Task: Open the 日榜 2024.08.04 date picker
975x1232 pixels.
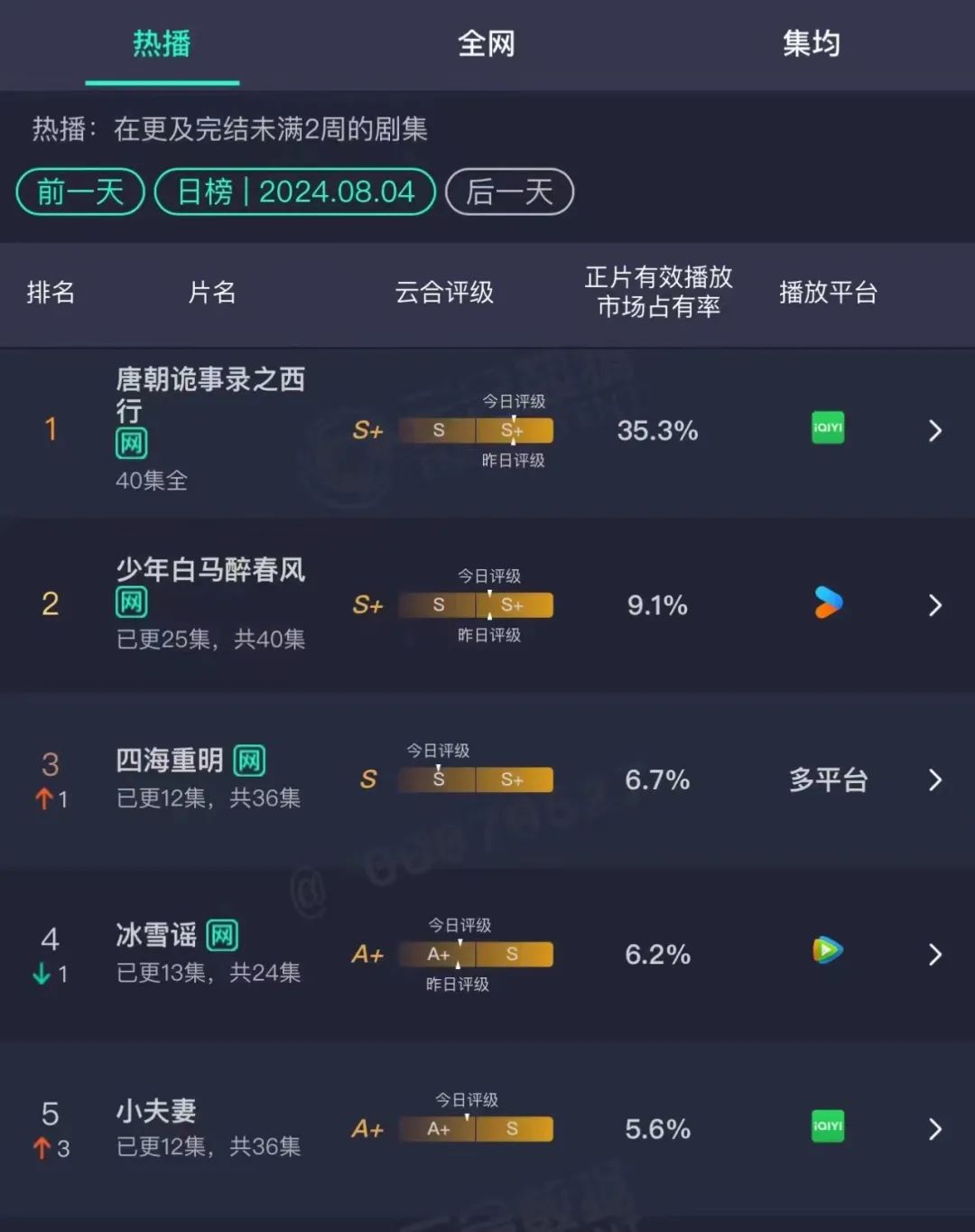Action: pos(295,191)
